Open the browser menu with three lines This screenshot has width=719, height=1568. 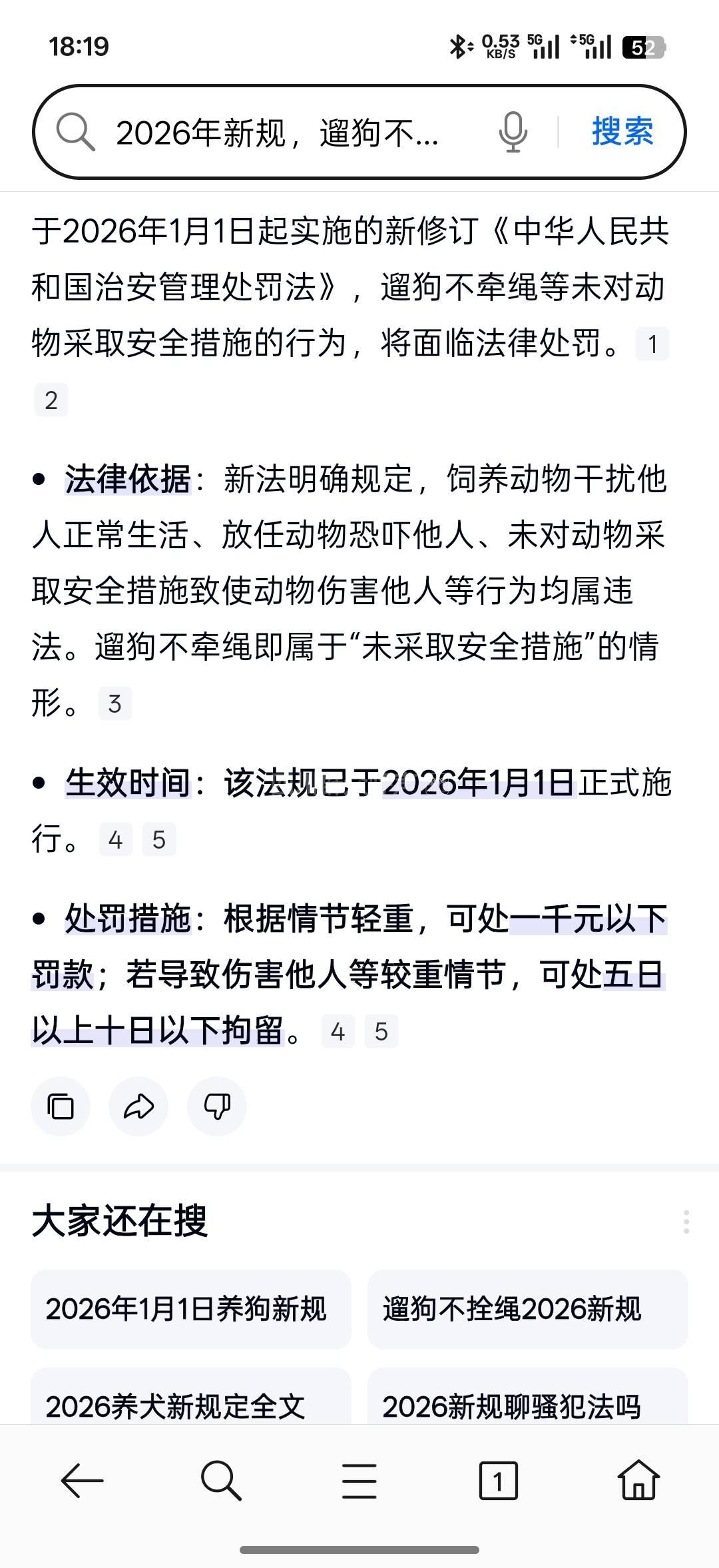359,1481
